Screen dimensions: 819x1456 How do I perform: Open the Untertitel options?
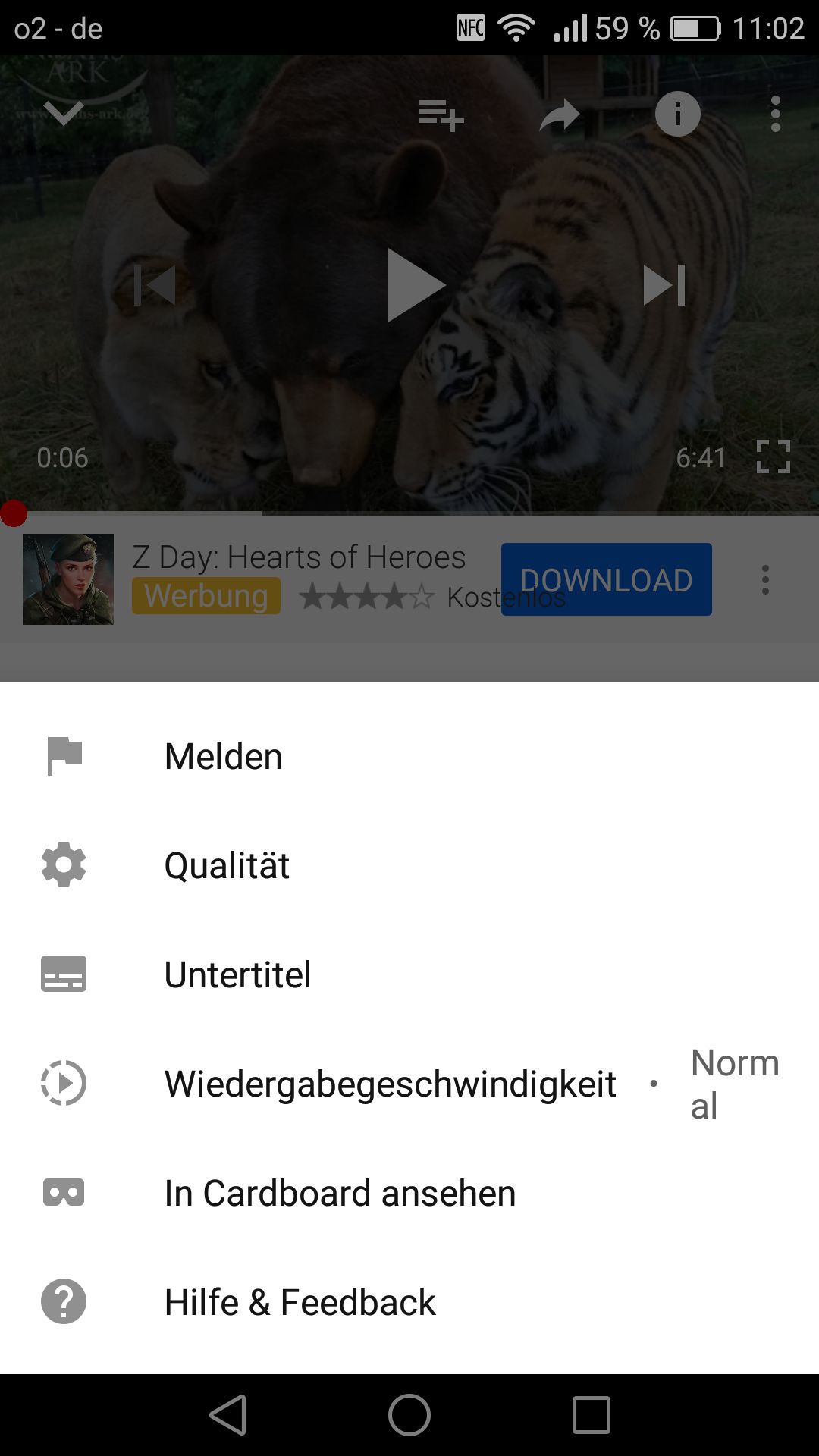(237, 975)
